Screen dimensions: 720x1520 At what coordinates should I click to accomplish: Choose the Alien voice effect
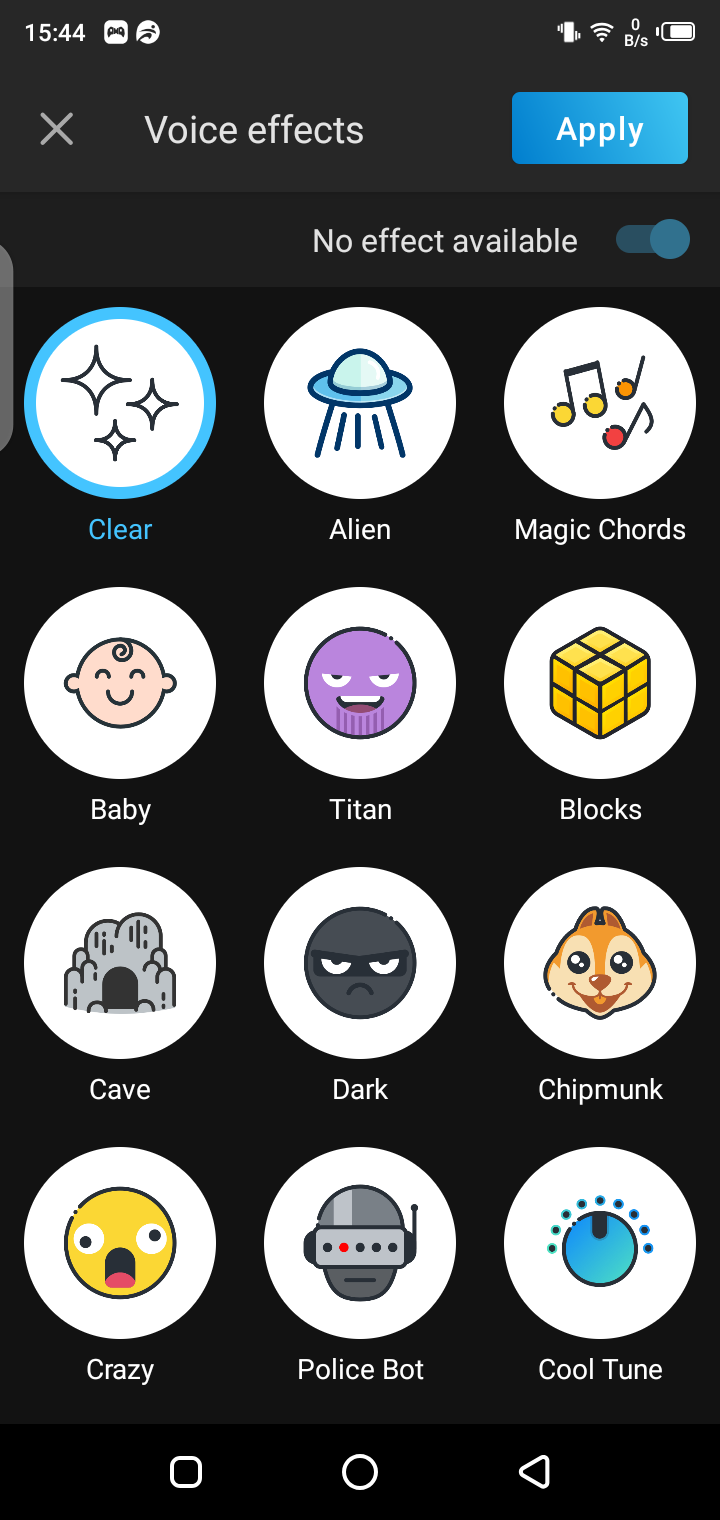coord(360,403)
